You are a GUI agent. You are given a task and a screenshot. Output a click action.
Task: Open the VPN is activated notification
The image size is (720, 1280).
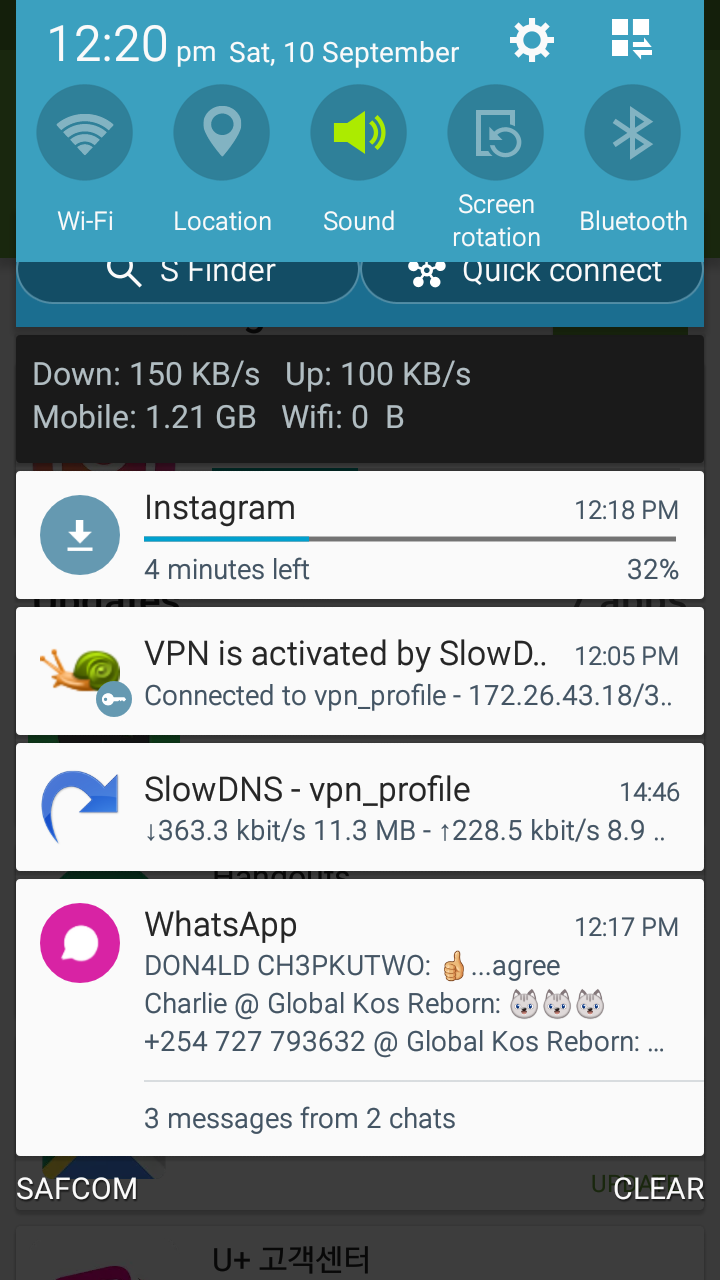coord(360,671)
